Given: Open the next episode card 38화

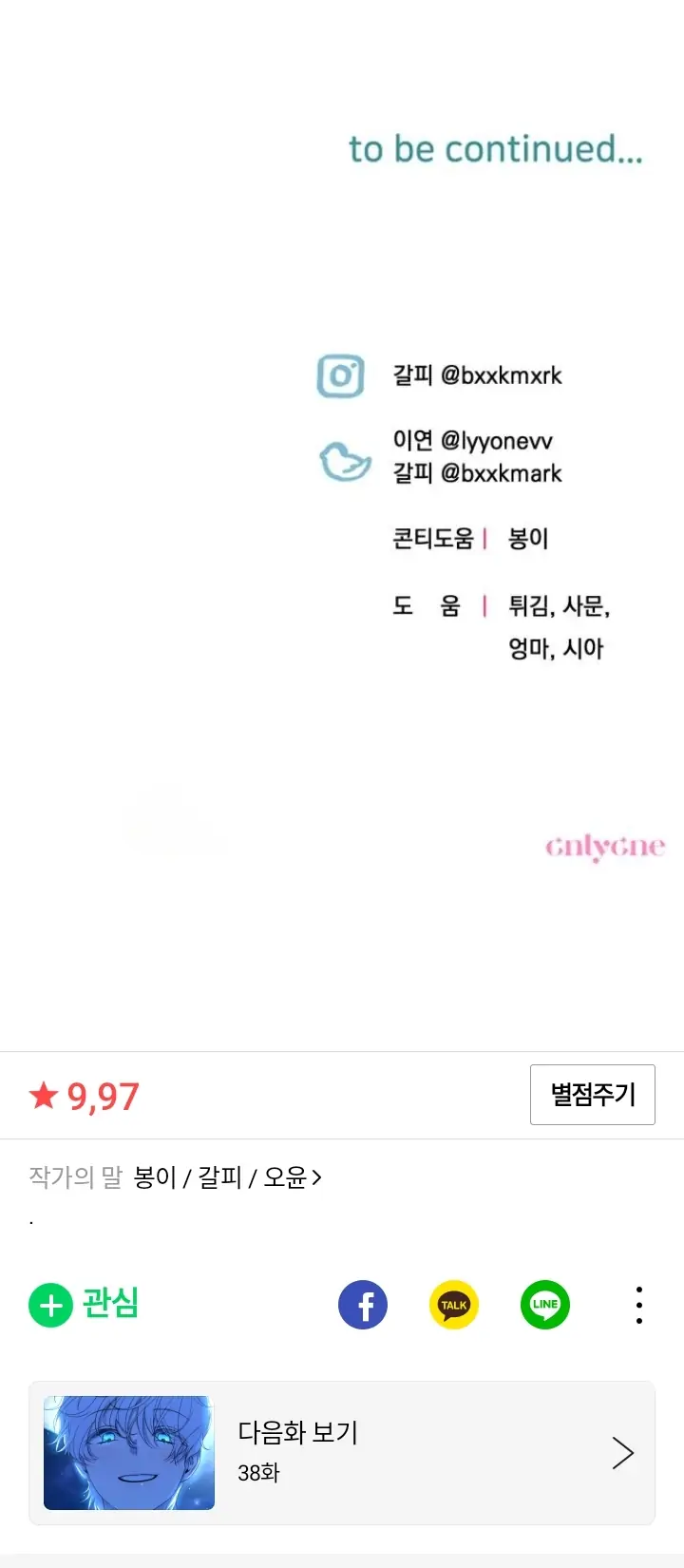Looking at the screenshot, I should pyautogui.click(x=342, y=1452).
